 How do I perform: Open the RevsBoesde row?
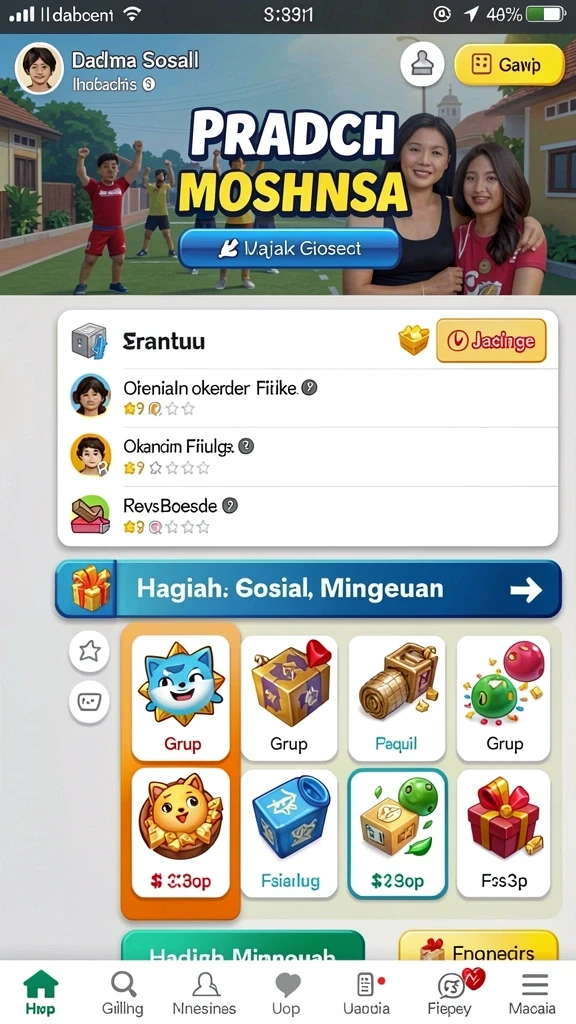[x=308, y=516]
